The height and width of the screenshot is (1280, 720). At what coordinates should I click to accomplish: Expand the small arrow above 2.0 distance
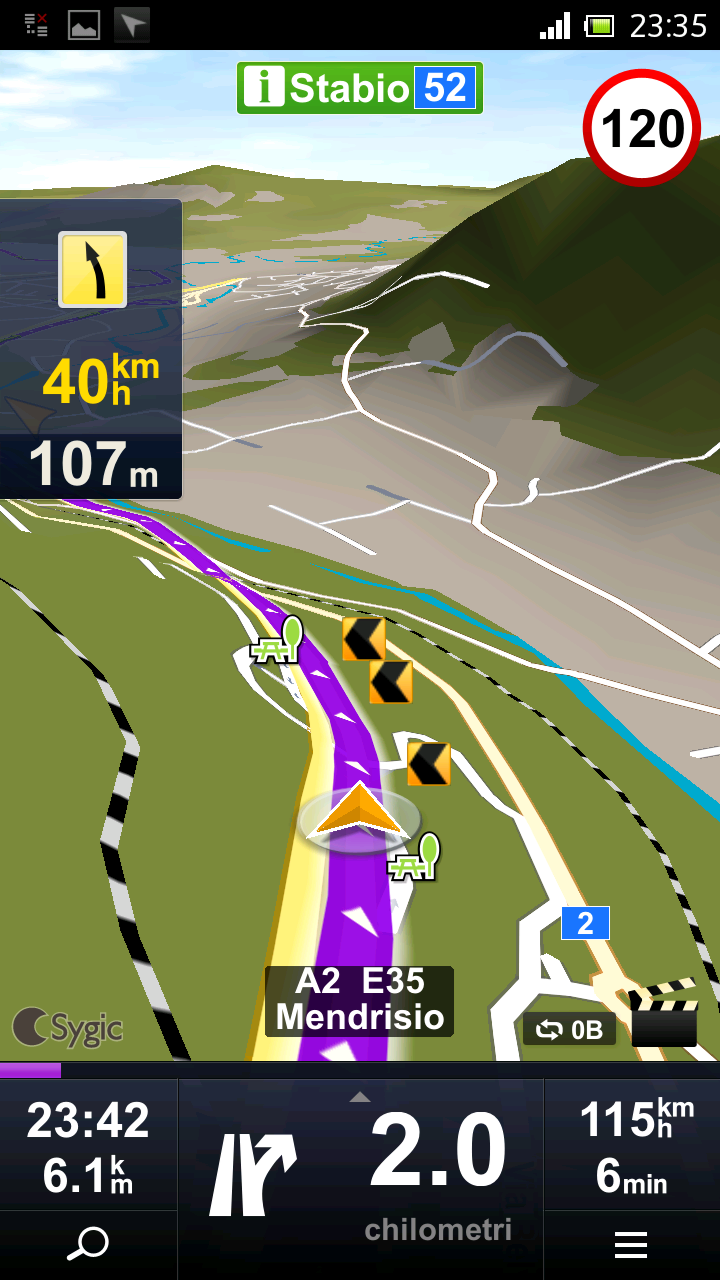(360, 1097)
